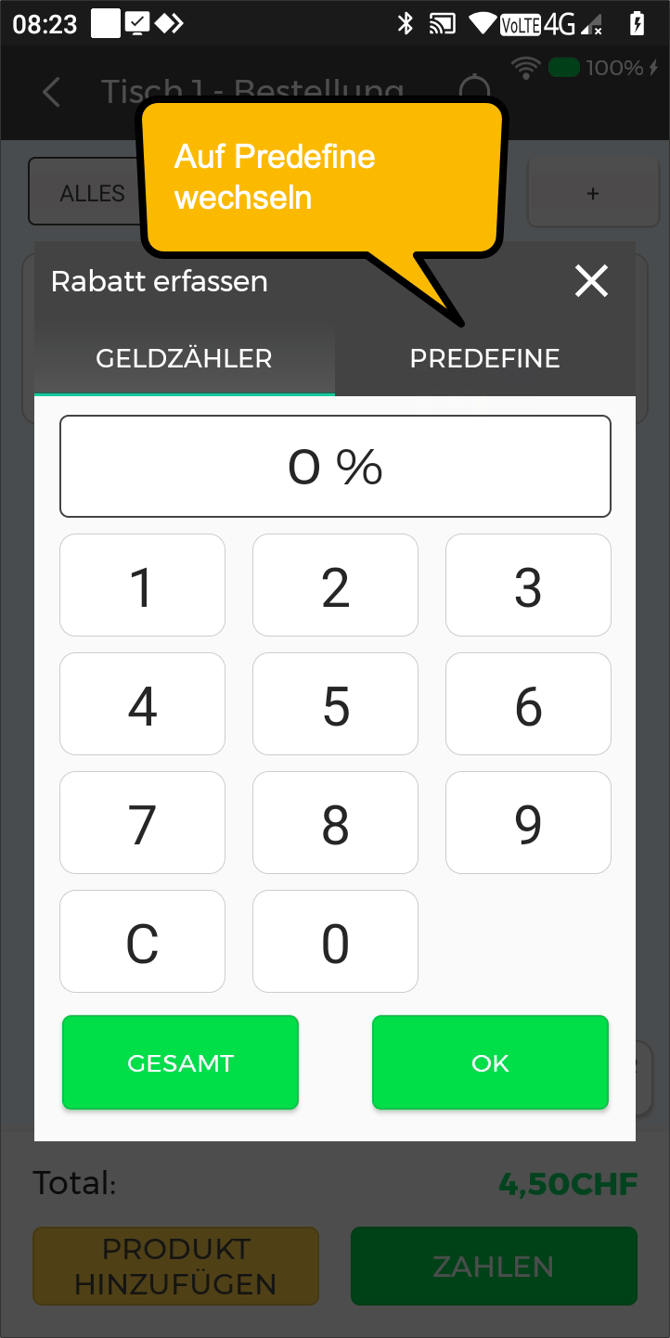Image resolution: width=670 pixels, height=1338 pixels.
Task: Enter digit 9 on keypad
Action: pos(528,823)
